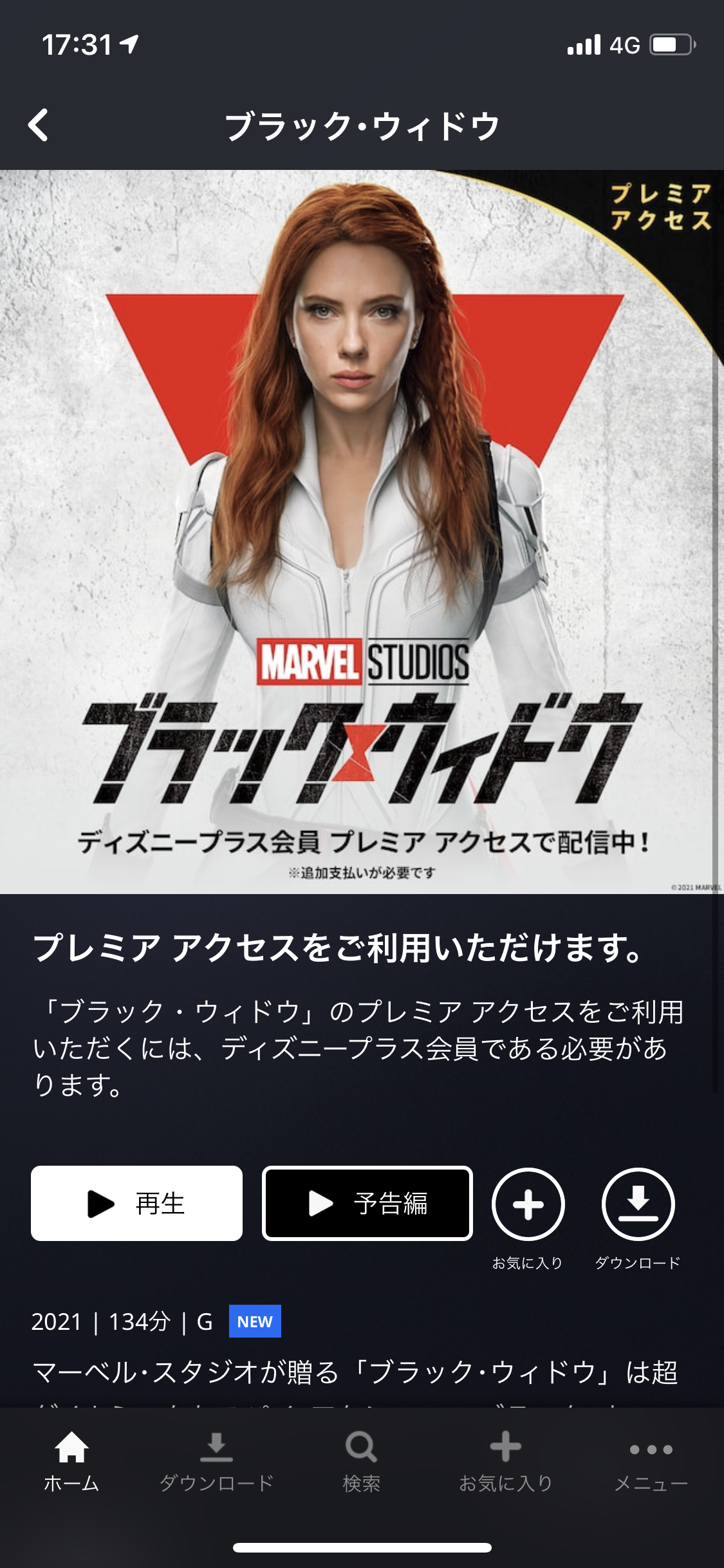Go back using the top-left arrow
The image size is (724, 1568).
39,125
